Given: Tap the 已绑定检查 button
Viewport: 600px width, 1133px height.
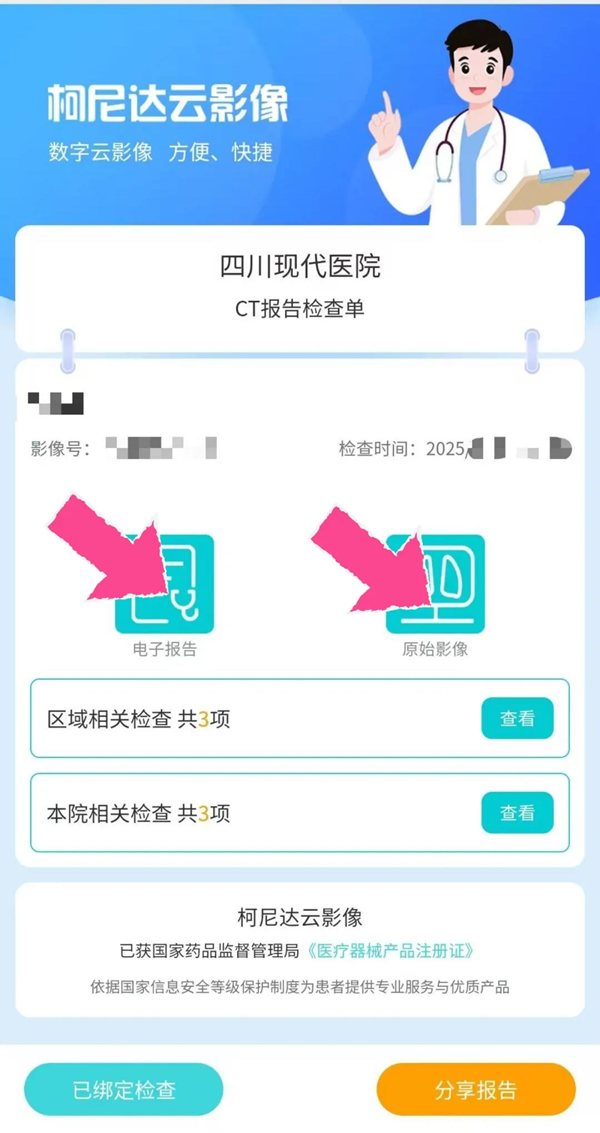Looking at the screenshot, I should (124, 1089).
